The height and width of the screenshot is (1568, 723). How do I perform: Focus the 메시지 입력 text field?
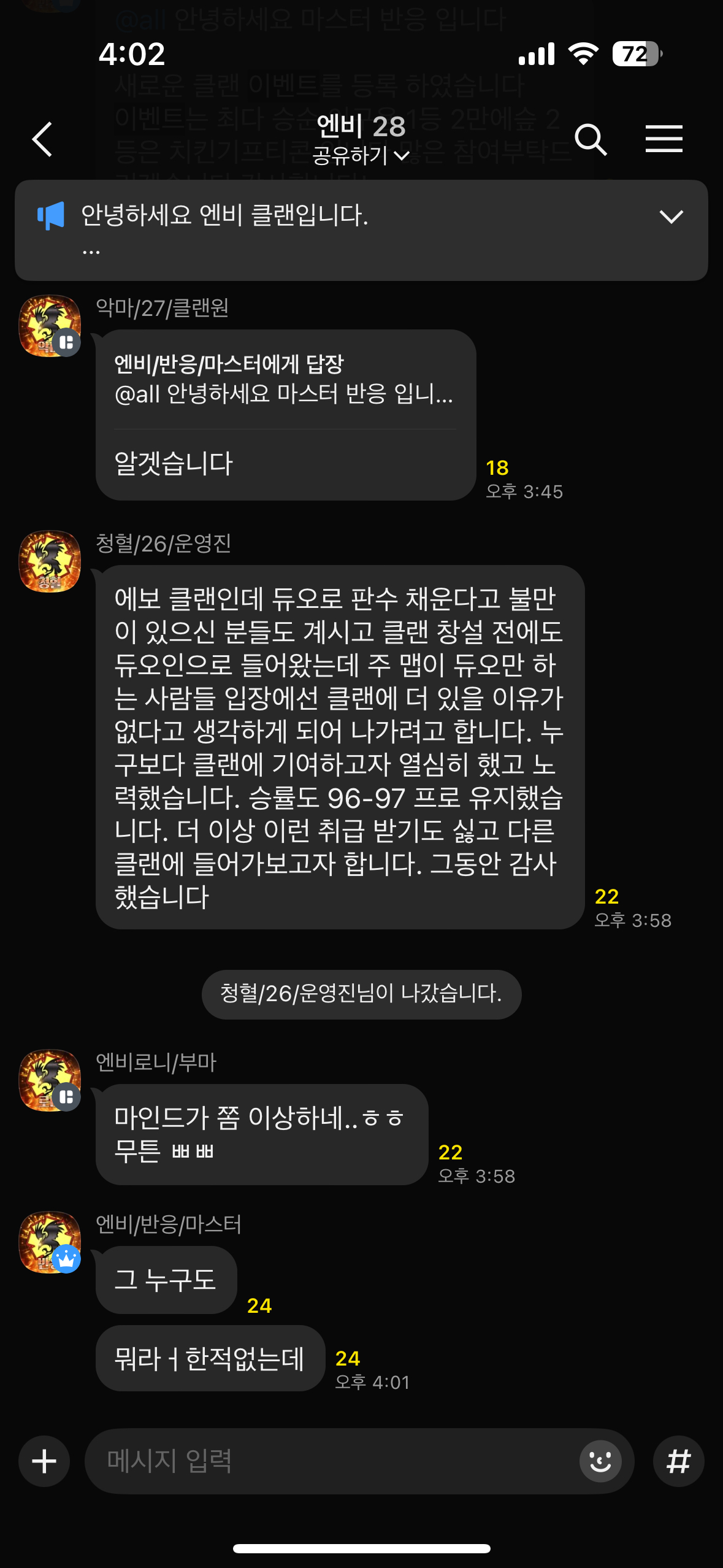coord(331,1461)
